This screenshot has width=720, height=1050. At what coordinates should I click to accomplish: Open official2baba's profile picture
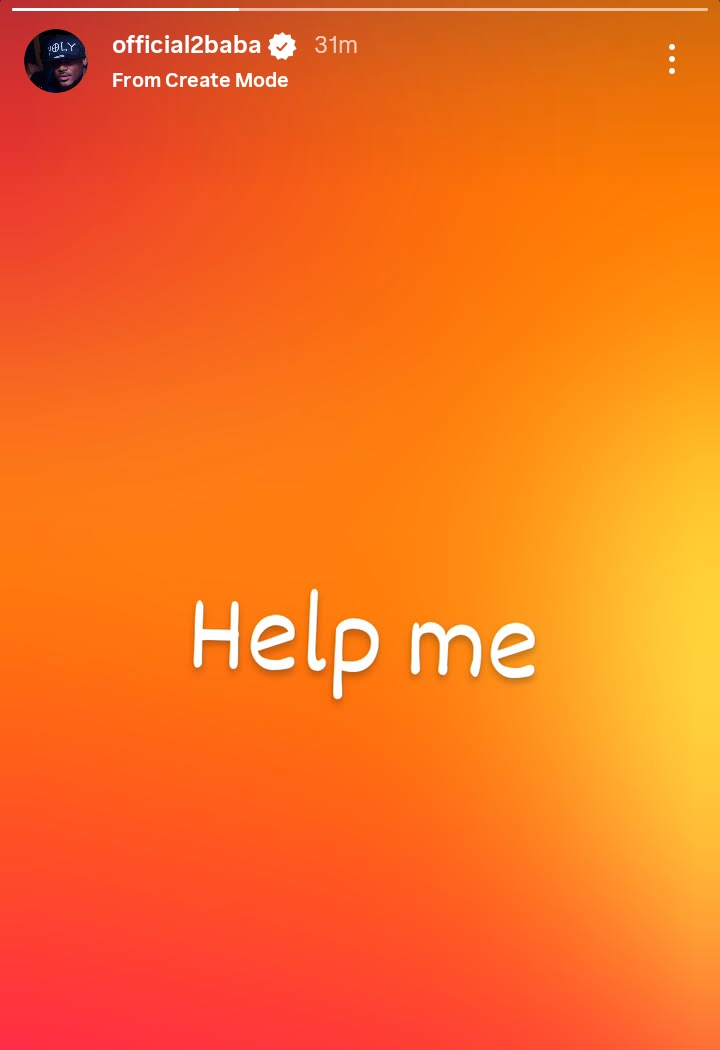[56, 61]
